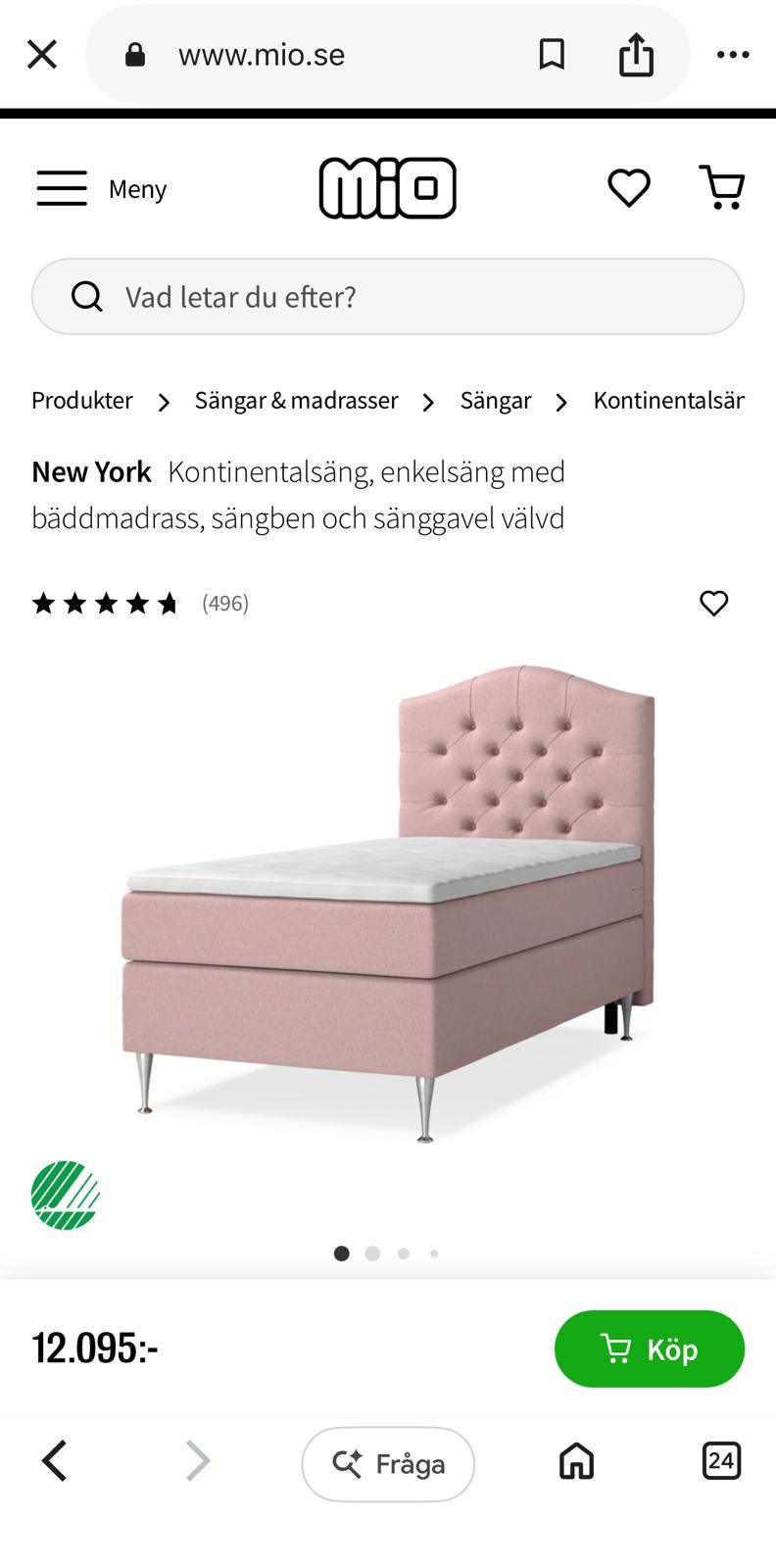Open the browser tab switcher showing 24 tabs
Screen dimensions: 776x1568
[x=721, y=1461]
